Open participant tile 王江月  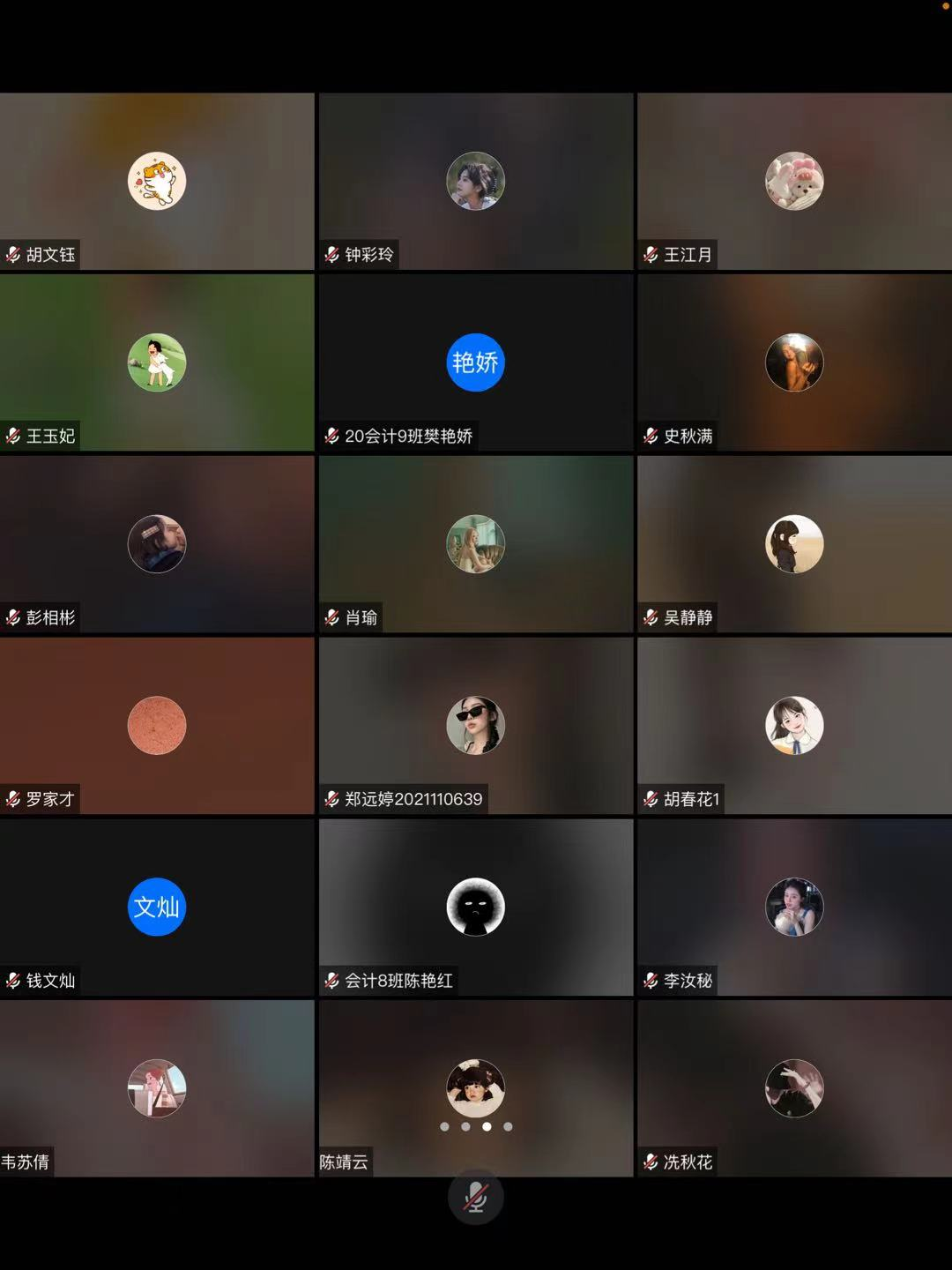pos(794,181)
